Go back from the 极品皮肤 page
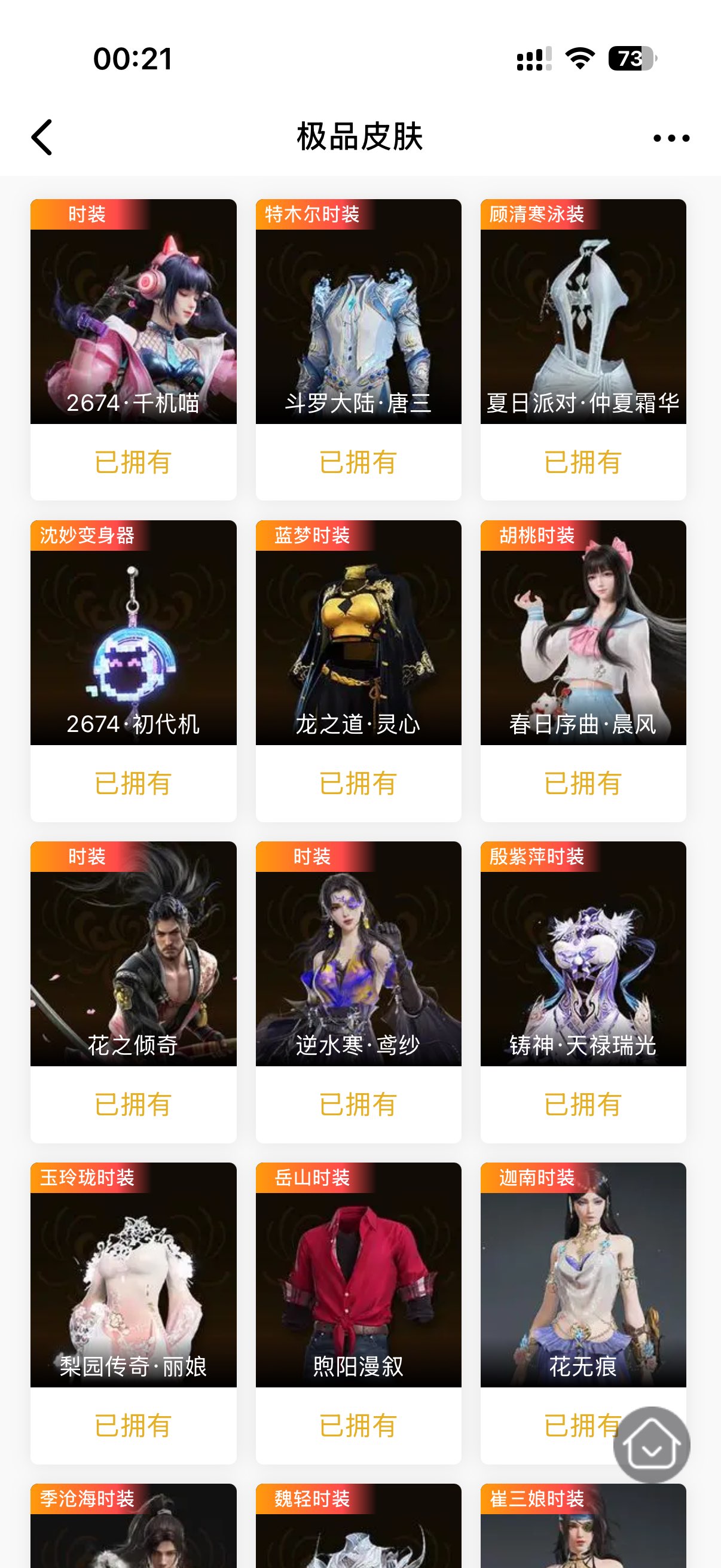Image resolution: width=721 pixels, height=1568 pixels. pyautogui.click(x=42, y=138)
